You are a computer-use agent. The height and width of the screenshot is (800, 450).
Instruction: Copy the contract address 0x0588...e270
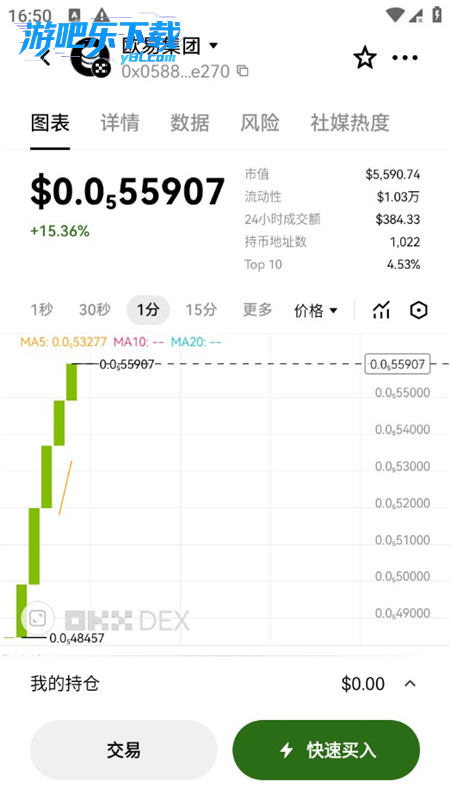[243, 71]
